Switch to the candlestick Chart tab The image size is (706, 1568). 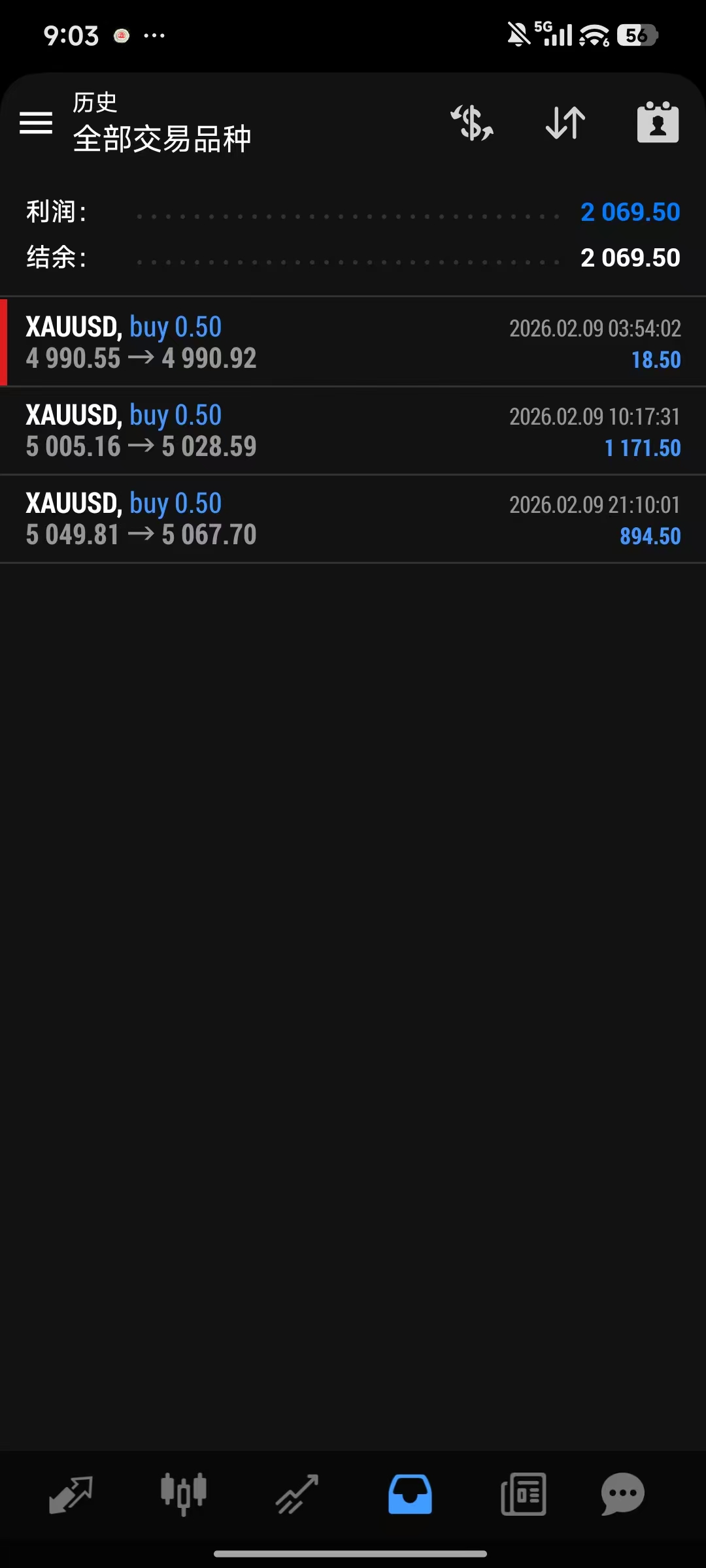point(184,1494)
